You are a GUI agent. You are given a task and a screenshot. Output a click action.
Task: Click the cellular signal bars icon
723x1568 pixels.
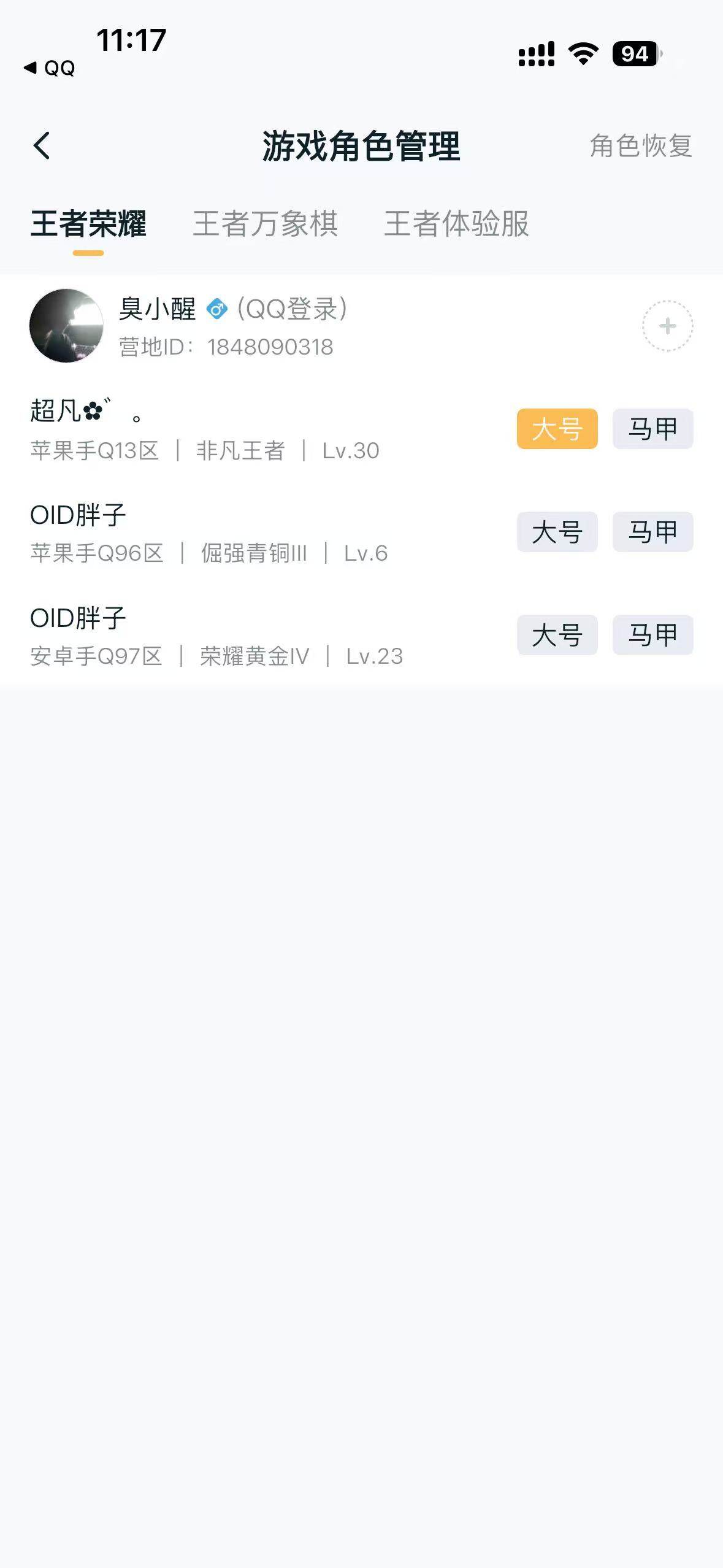pyautogui.click(x=536, y=55)
